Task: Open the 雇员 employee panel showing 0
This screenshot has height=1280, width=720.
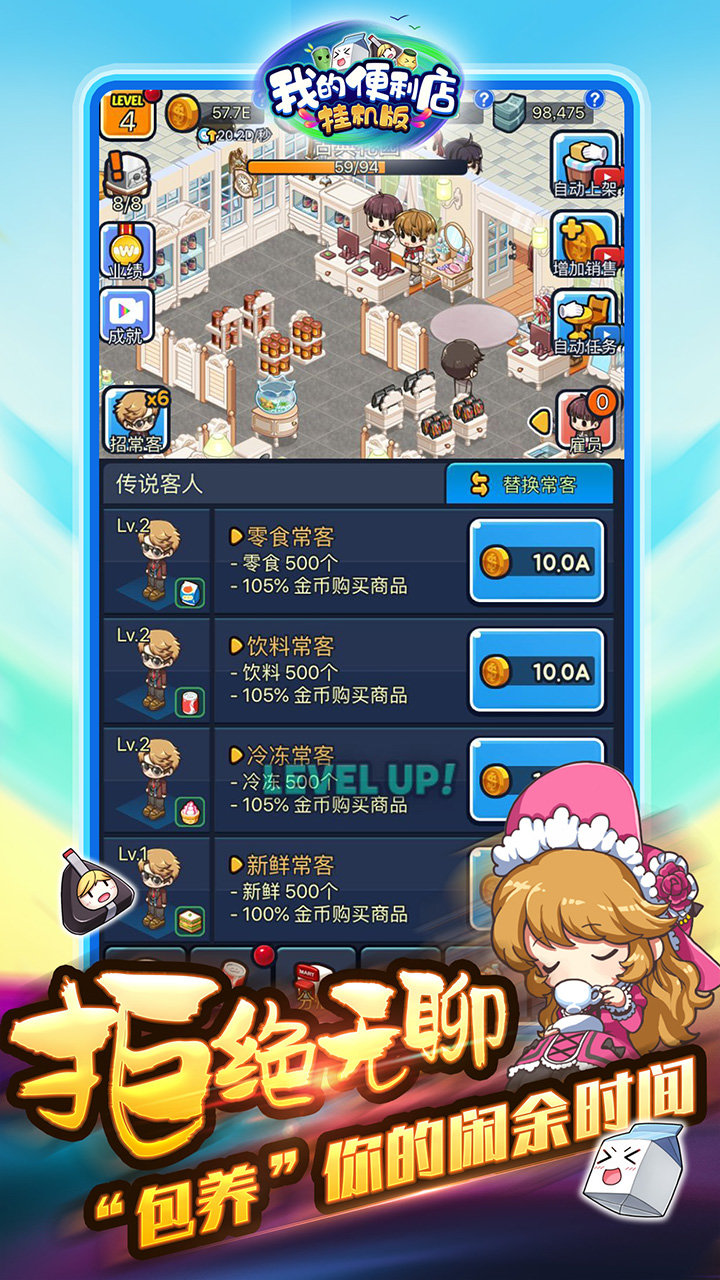Action: pyautogui.click(x=585, y=420)
